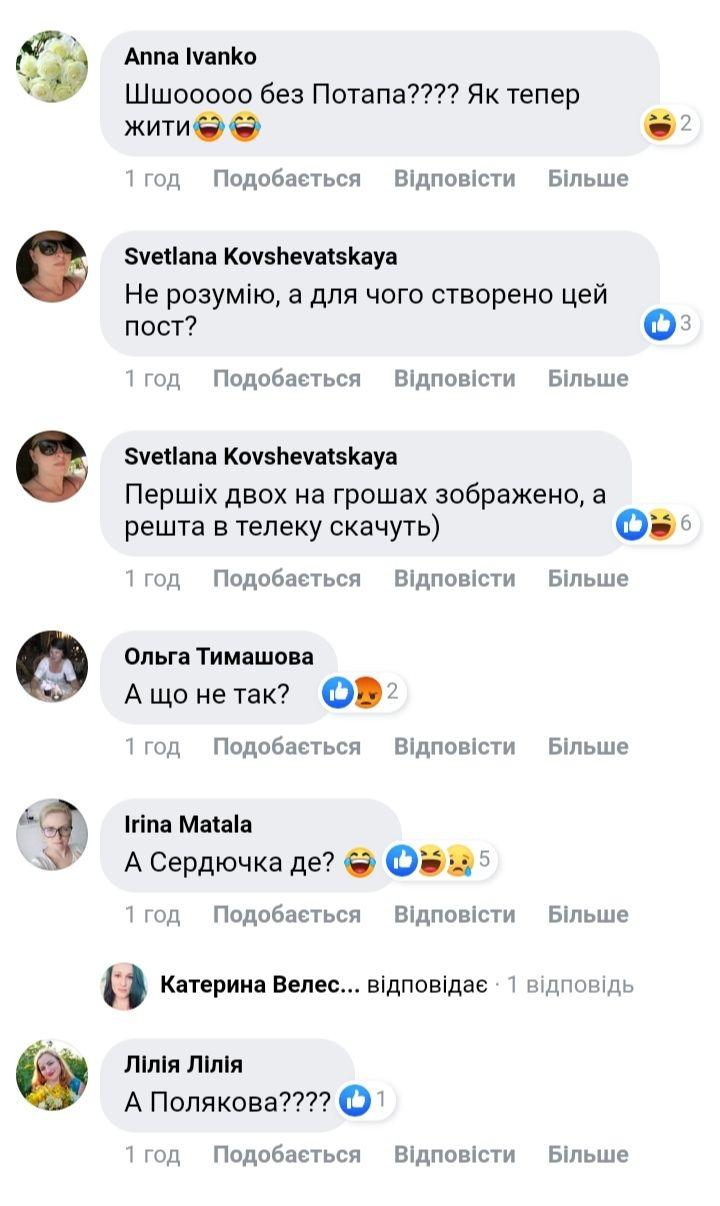View reactions on 'Першіх двох на грошах' comment
Viewport: 720px width, 1206px height.
(658, 523)
